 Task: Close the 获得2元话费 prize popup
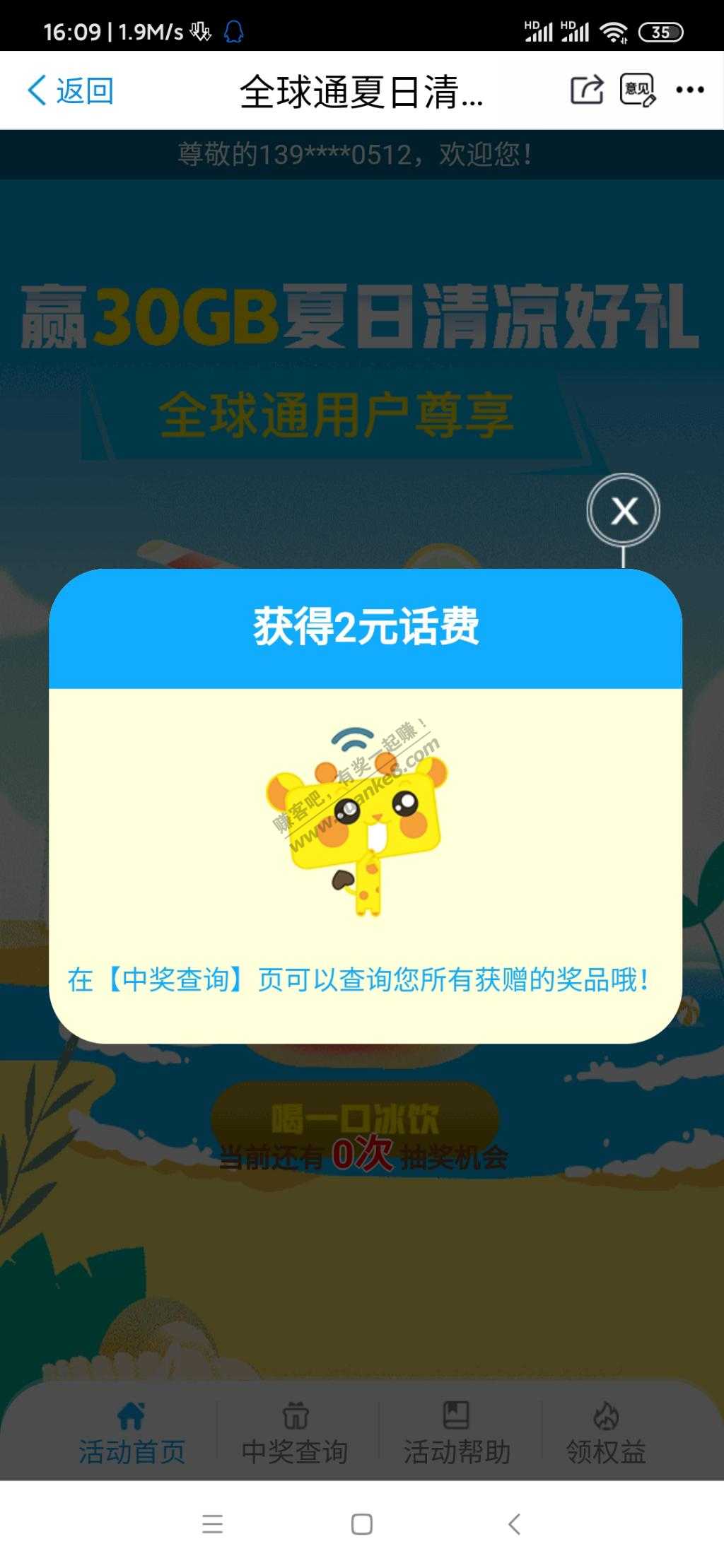623,510
